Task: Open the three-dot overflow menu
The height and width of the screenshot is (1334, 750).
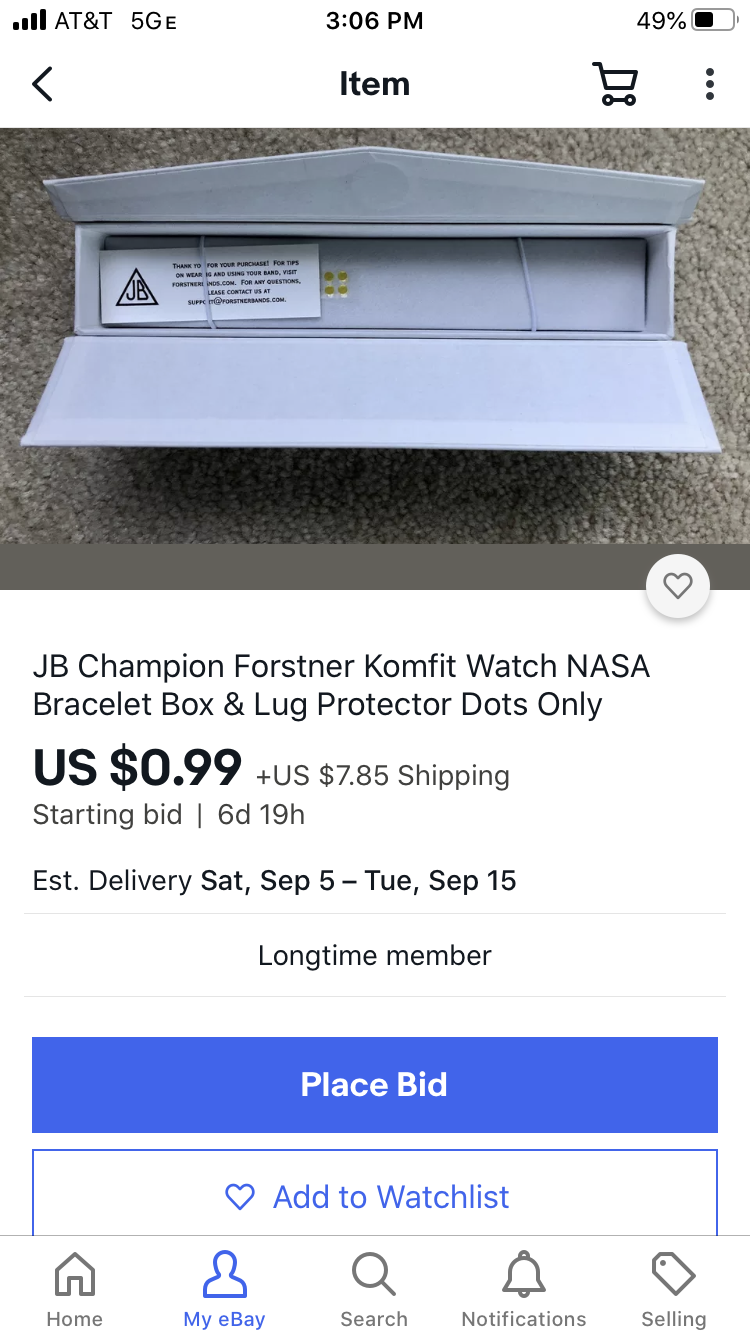Action: (x=709, y=84)
